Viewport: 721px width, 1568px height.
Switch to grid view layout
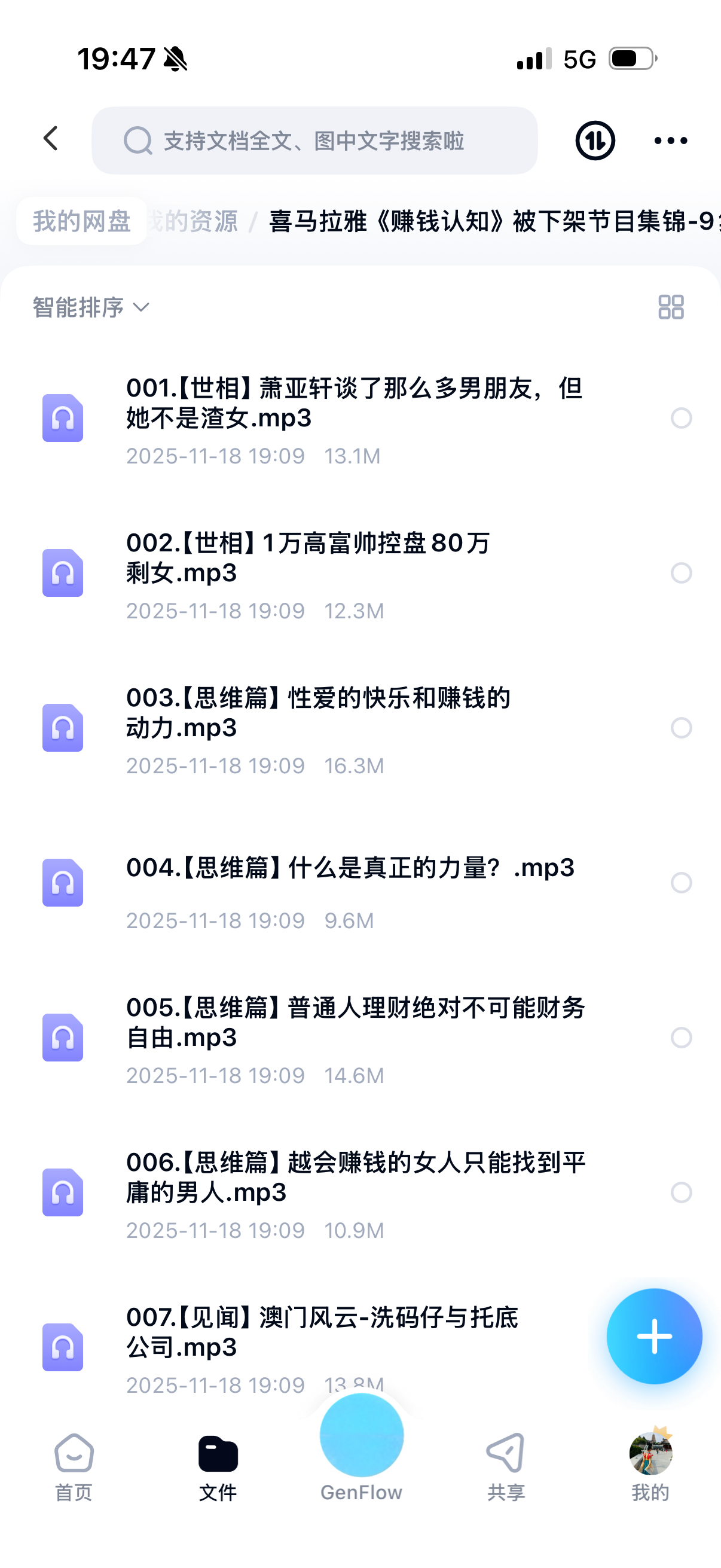point(671,307)
